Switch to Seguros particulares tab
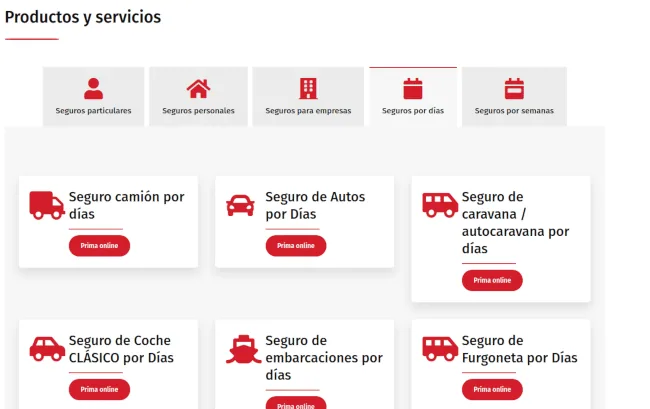The height and width of the screenshot is (409, 650). [x=94, y=97]
